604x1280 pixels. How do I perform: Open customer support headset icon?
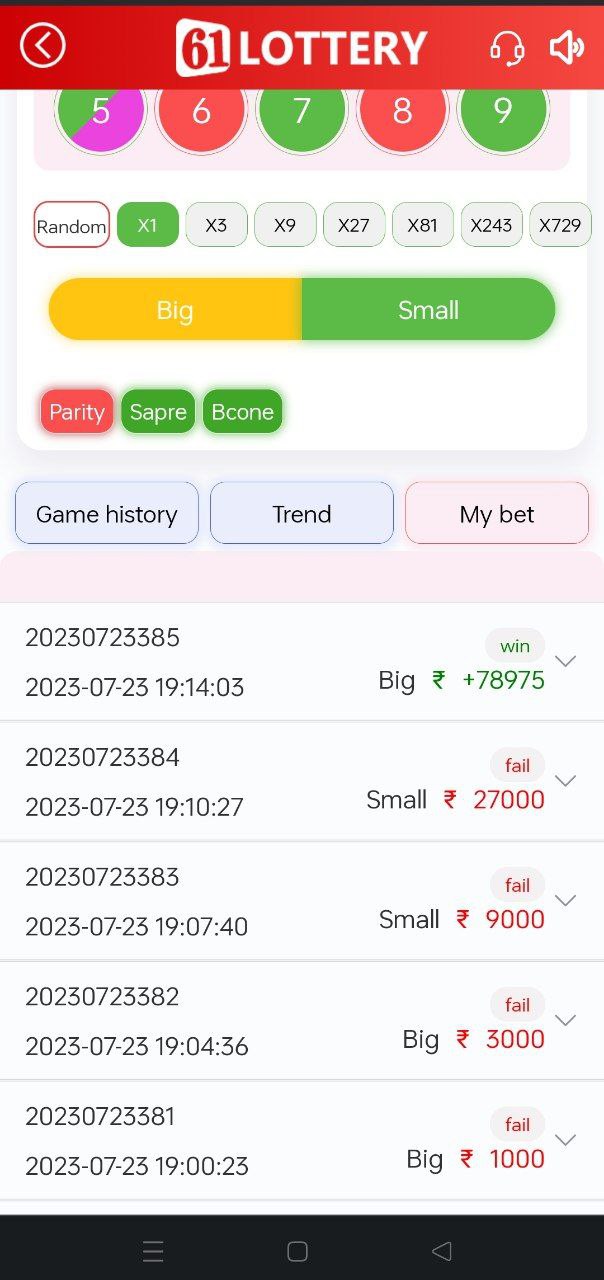click(x=507, y=47)
